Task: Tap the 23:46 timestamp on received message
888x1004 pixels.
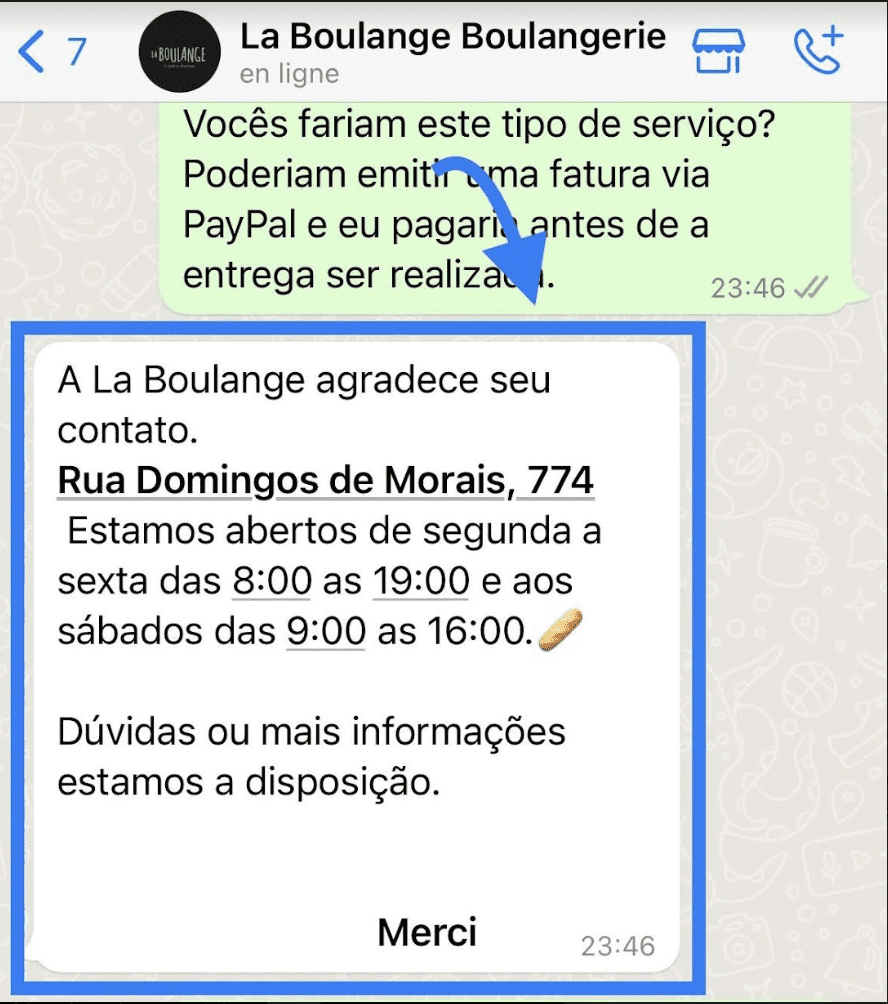Action: point(618,944)
